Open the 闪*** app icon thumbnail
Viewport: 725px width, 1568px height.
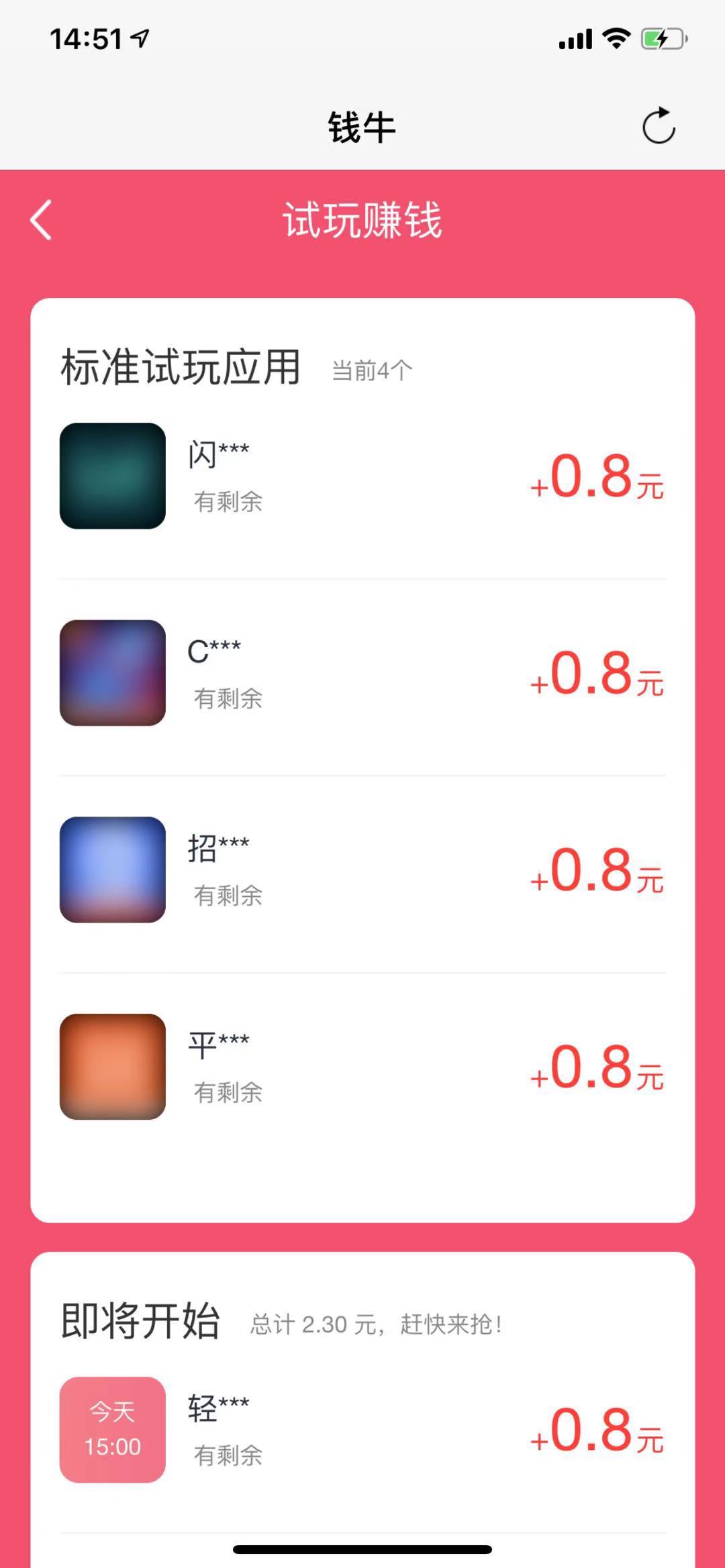click(x=112, y=476)
